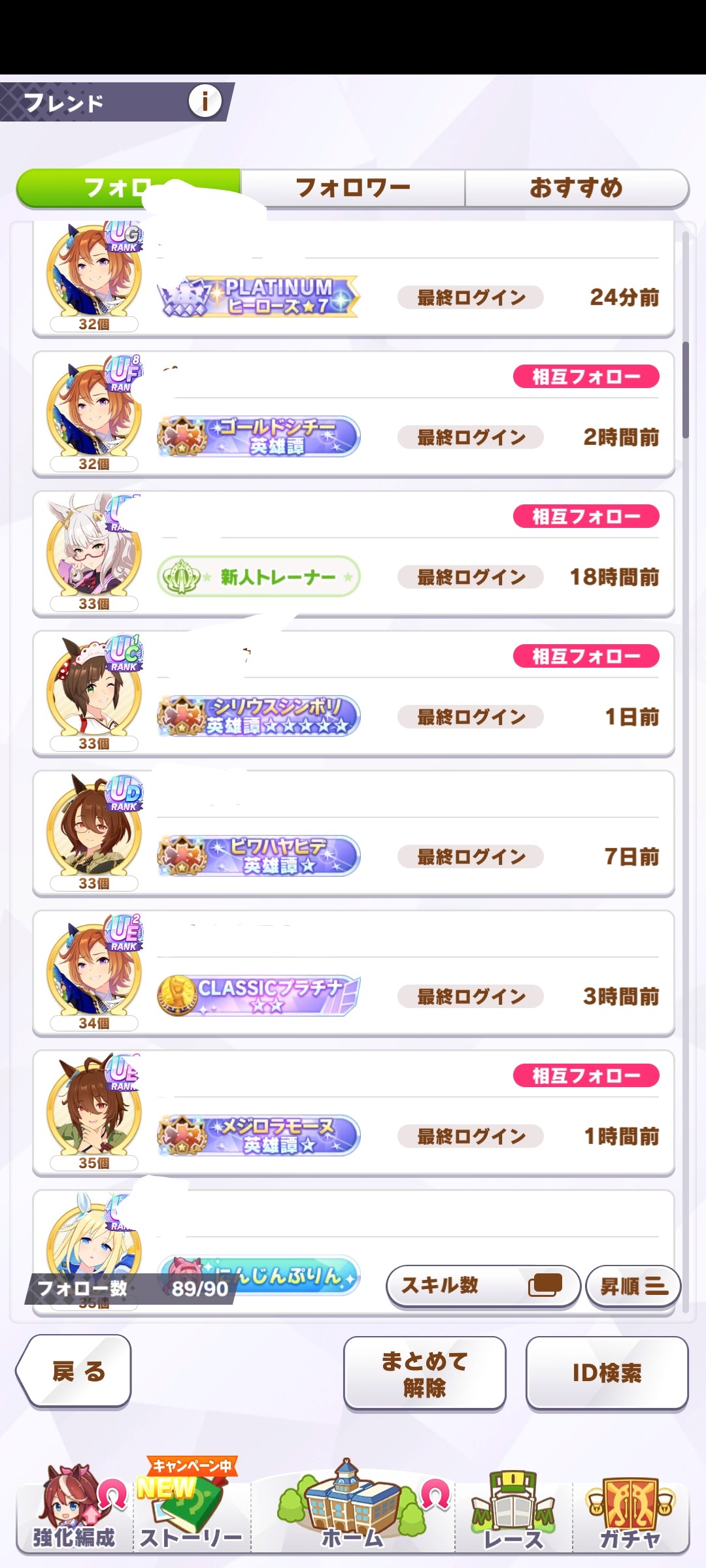706x1568 pixels.
Task: Open friend with PLATINUM ヒーローズ title
Action: [354, 280]
